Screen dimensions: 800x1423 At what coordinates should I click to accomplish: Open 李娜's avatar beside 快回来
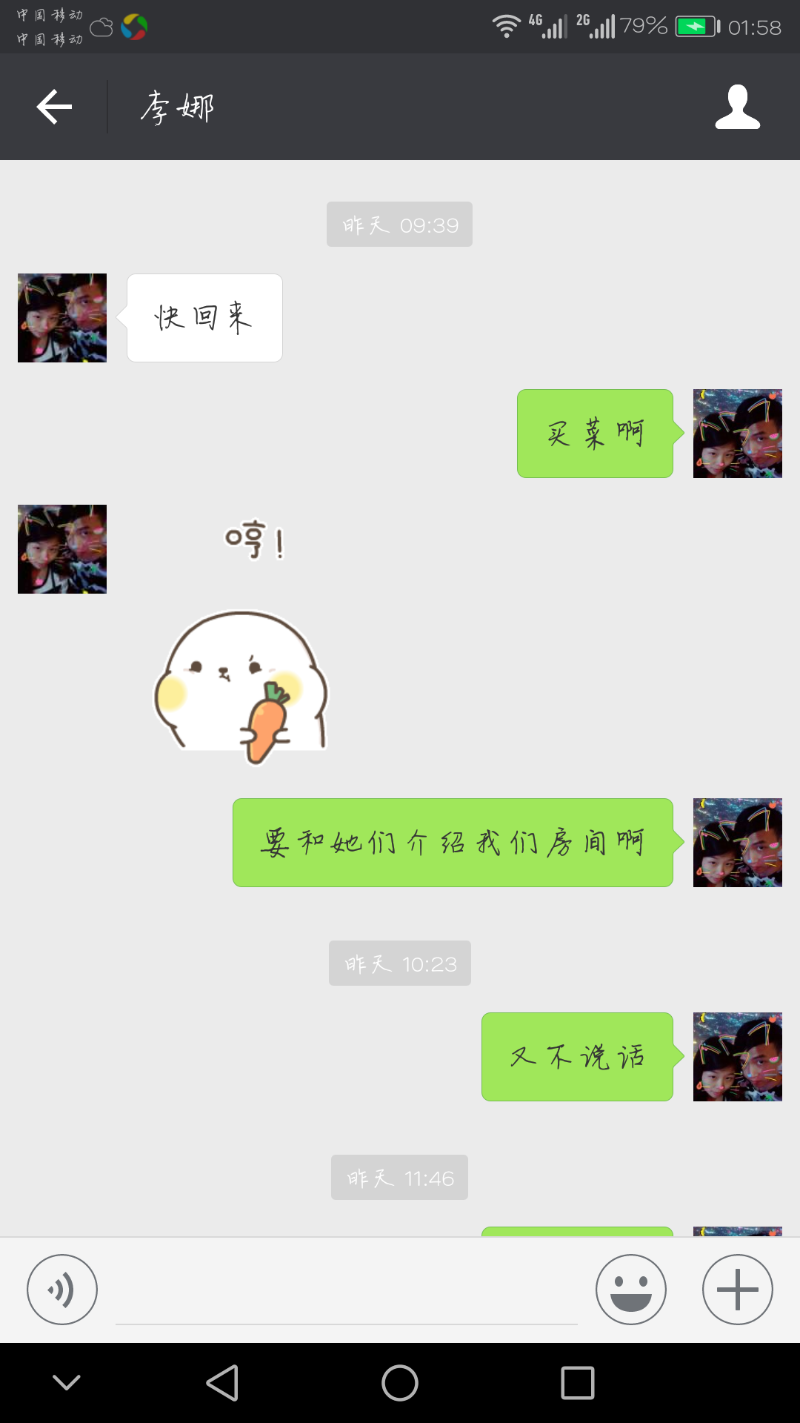(62, 318)
